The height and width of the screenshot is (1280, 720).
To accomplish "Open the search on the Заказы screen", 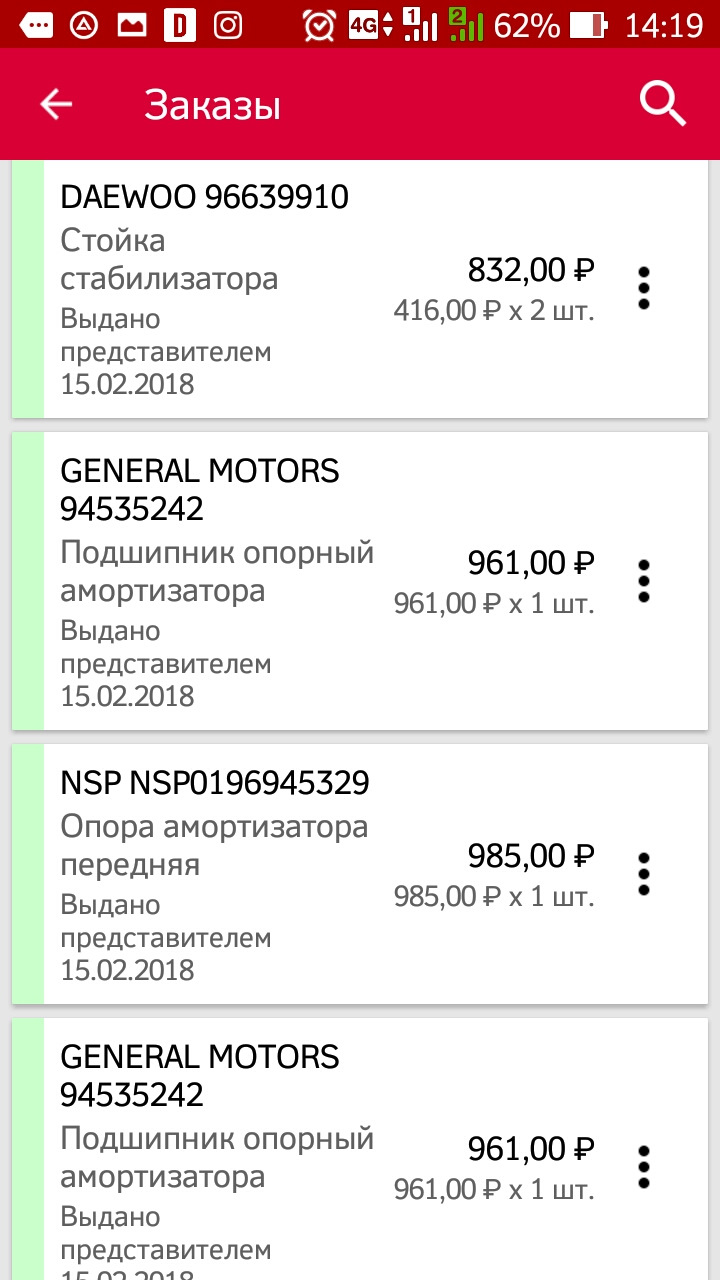I will [x=662, y=103].
